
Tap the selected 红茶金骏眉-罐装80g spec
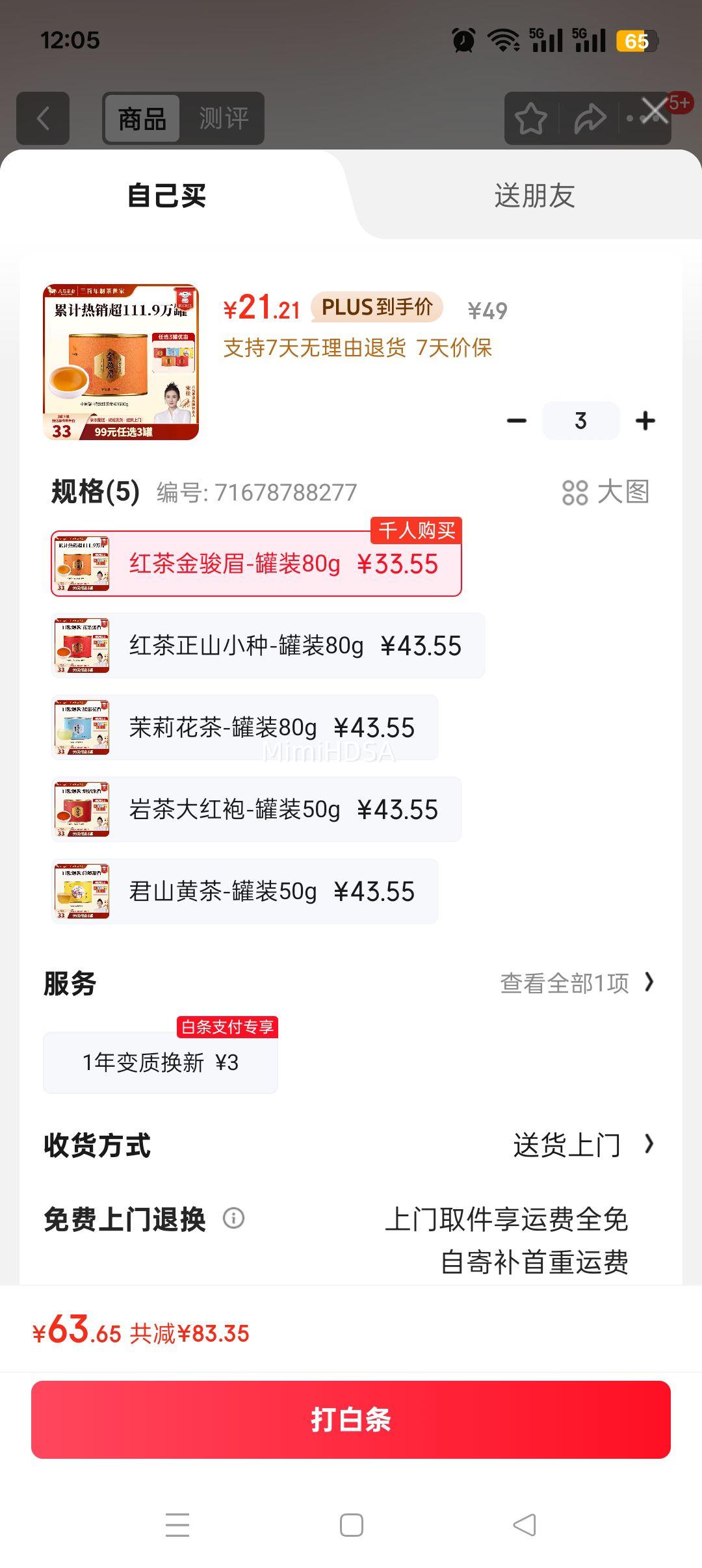click(256, 564)
